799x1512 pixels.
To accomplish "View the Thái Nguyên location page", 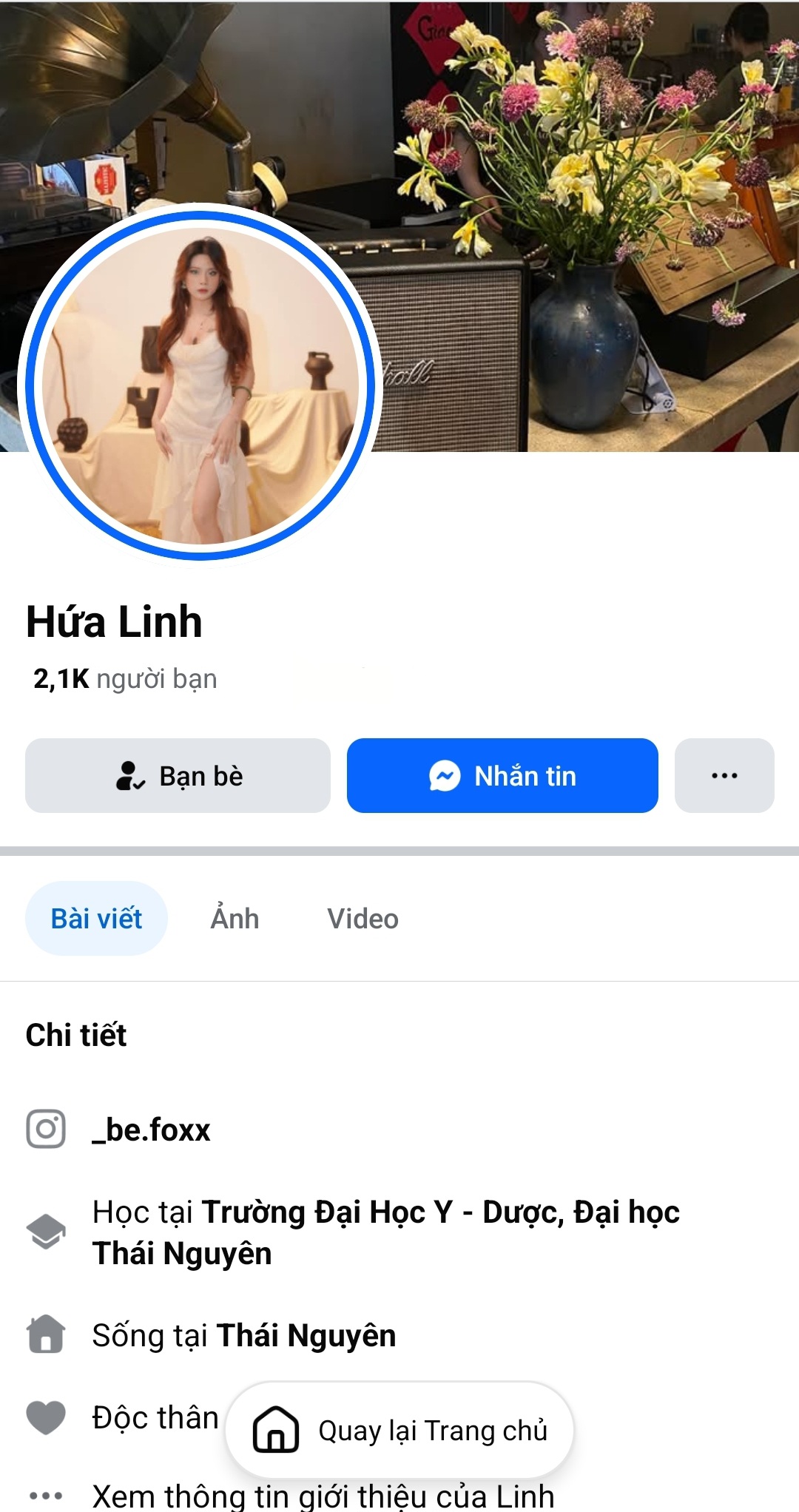I will (x=306, y=1335).
